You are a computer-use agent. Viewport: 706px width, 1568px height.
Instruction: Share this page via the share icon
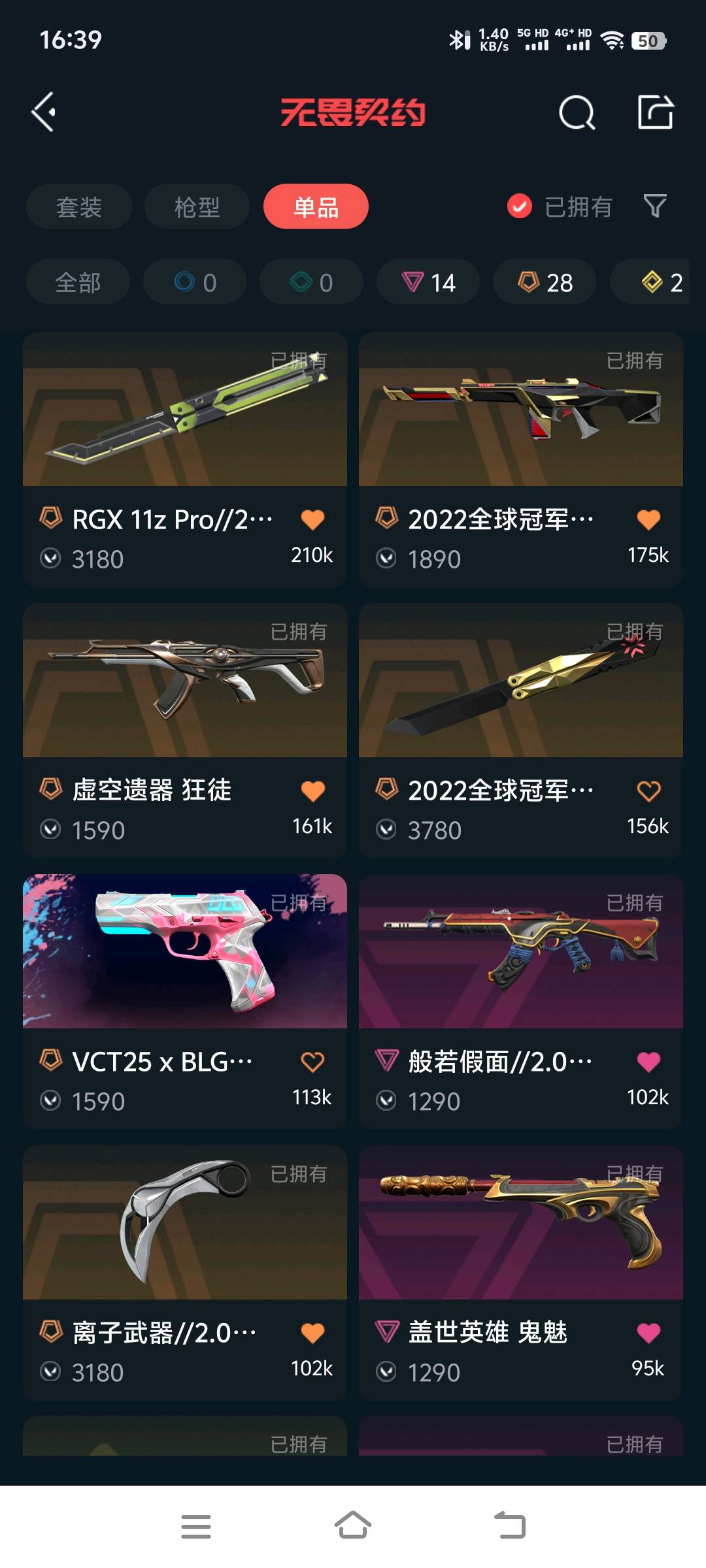click(656, 112)
